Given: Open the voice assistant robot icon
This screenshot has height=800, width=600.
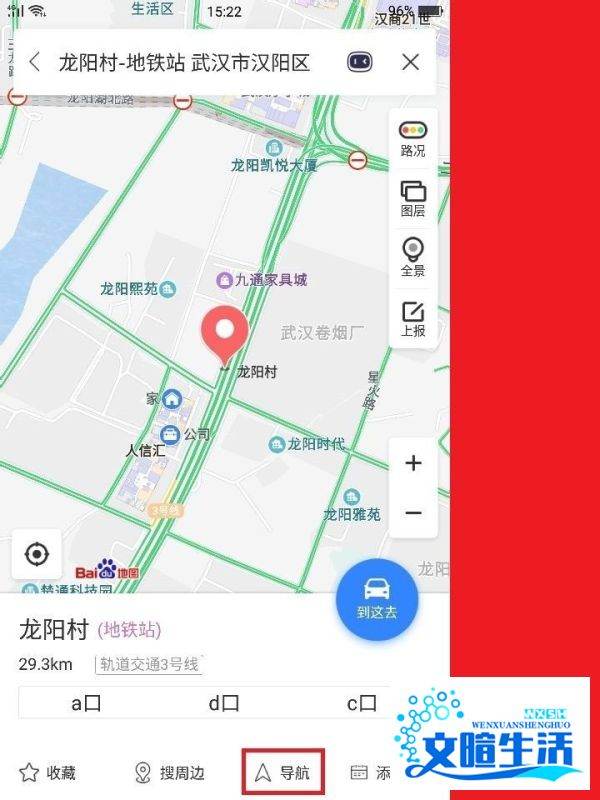Looking at the screenshot, I should [360, 62].
